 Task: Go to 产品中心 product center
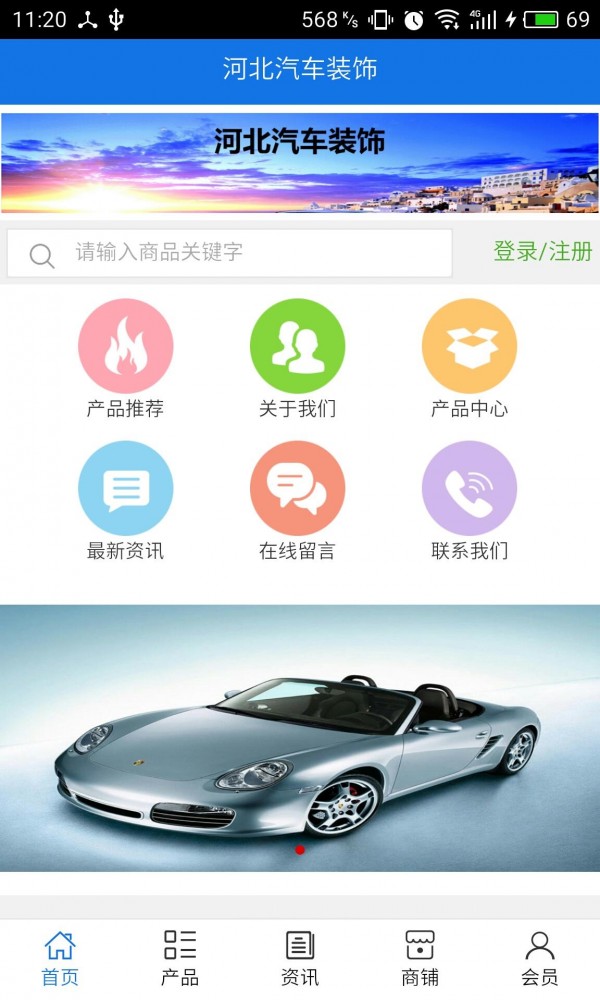(x=469, y=358)
